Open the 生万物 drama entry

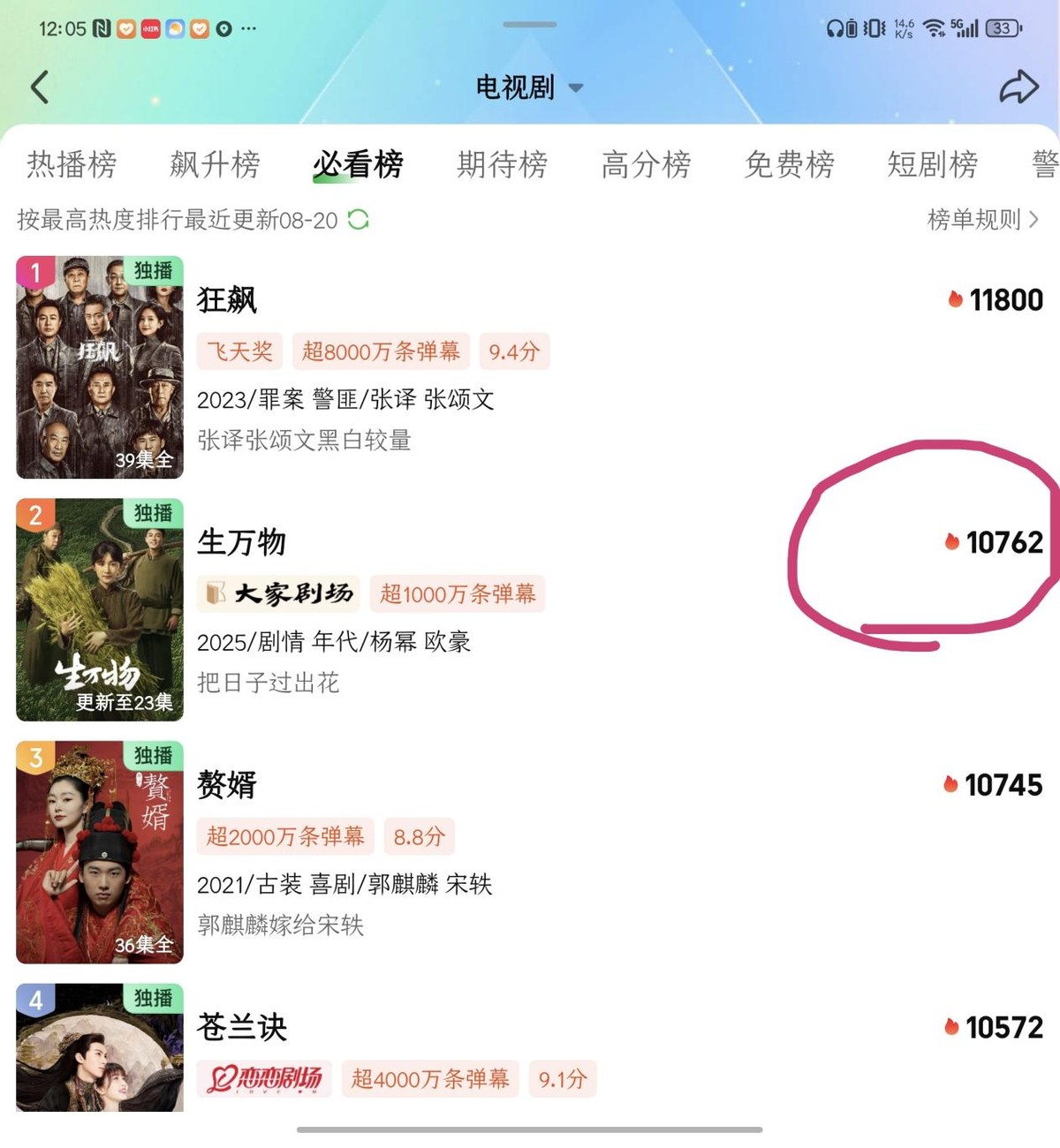pyautogui.click(x=241, y=542)
